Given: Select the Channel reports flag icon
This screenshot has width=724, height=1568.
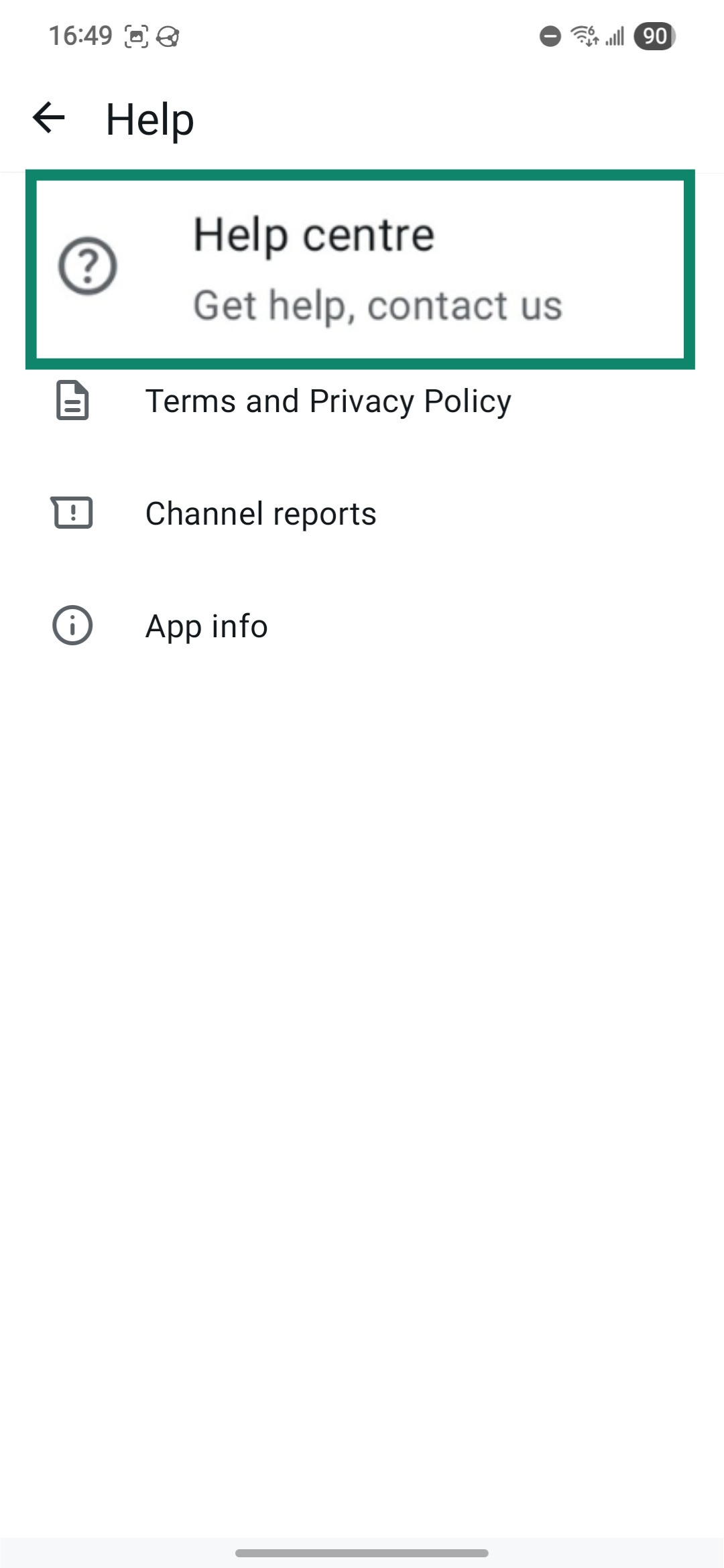Looking at the screenshot, I should [72, 513].
